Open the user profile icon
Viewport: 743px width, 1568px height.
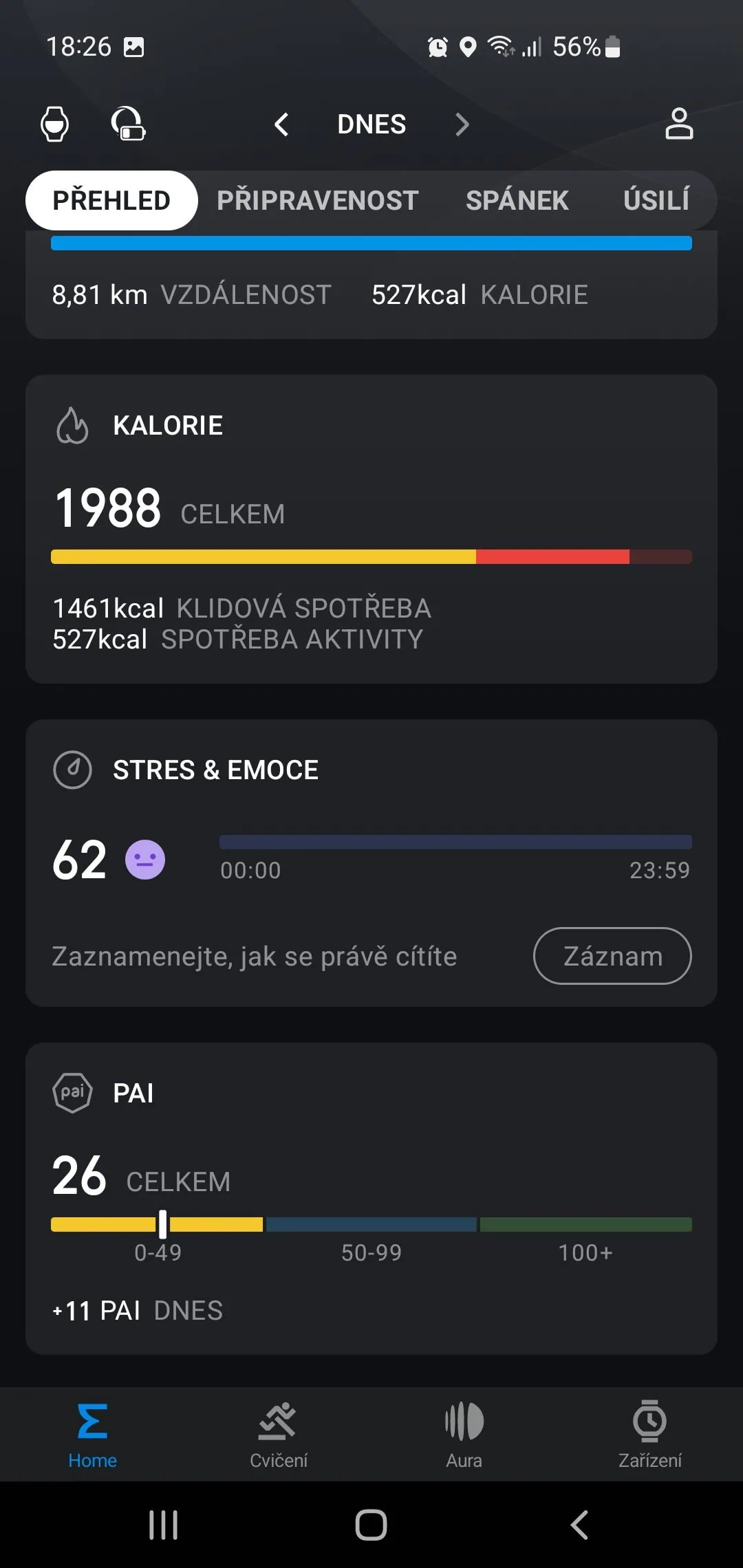coord(678,124)
